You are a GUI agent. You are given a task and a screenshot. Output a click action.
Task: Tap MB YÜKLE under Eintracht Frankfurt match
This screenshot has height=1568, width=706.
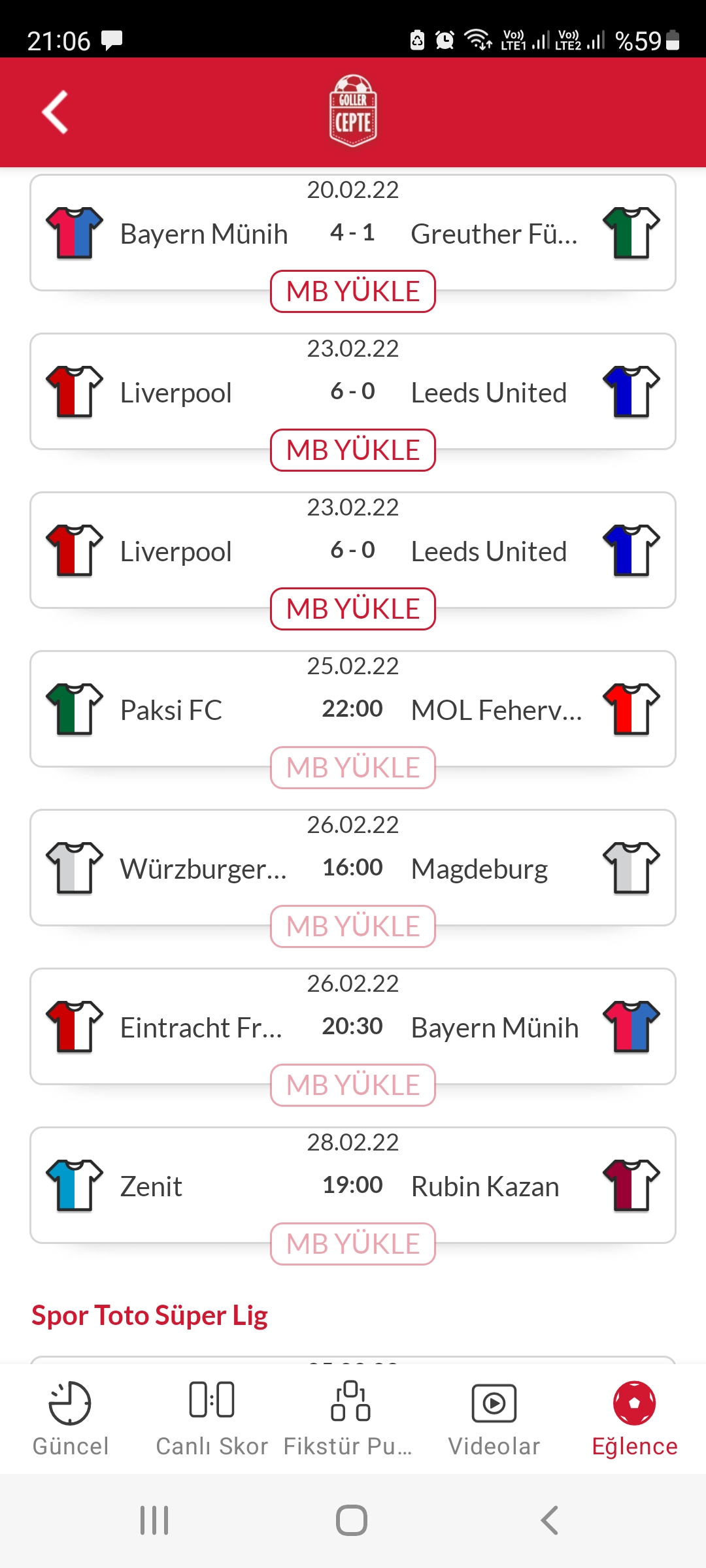(353, 1085)
